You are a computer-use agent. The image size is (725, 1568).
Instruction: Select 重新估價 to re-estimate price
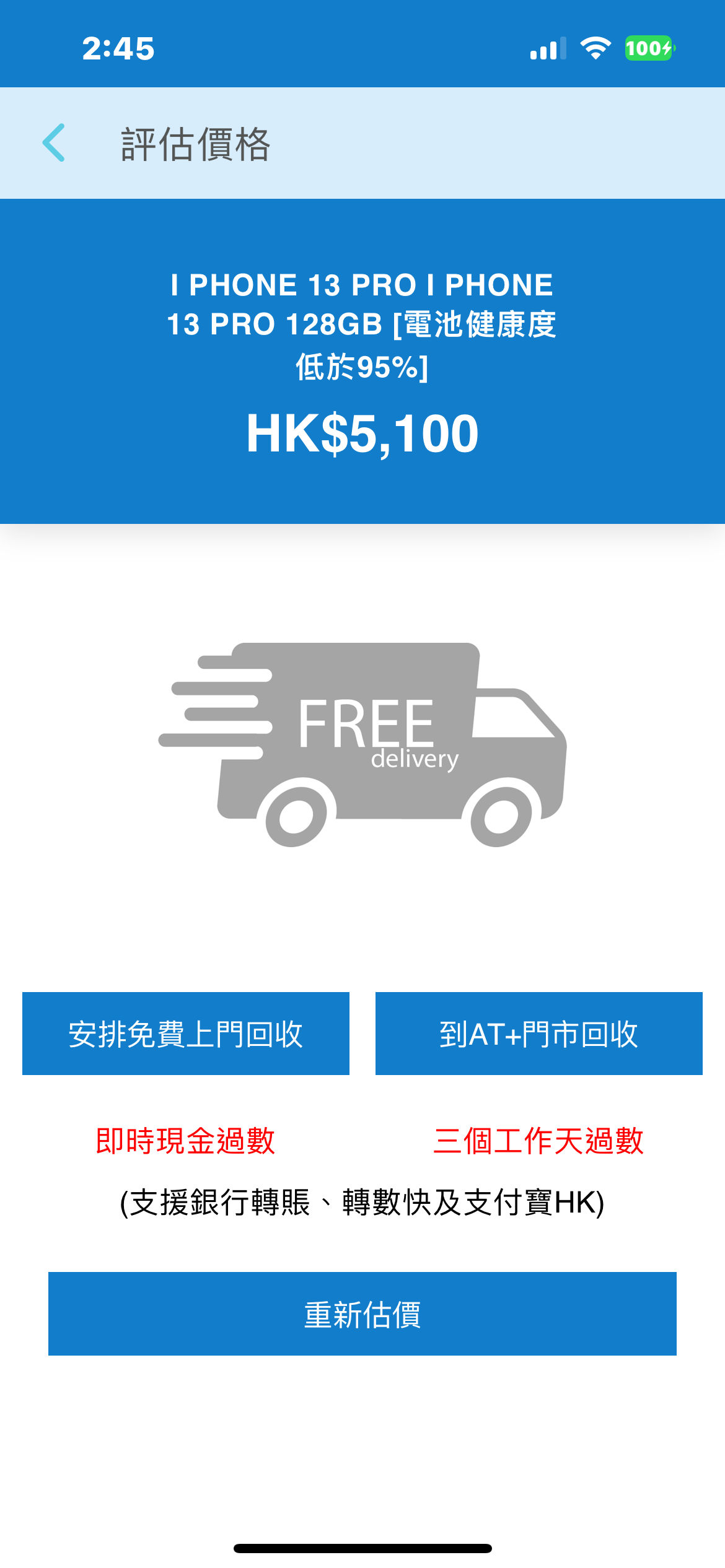(x=362, y=1313)
